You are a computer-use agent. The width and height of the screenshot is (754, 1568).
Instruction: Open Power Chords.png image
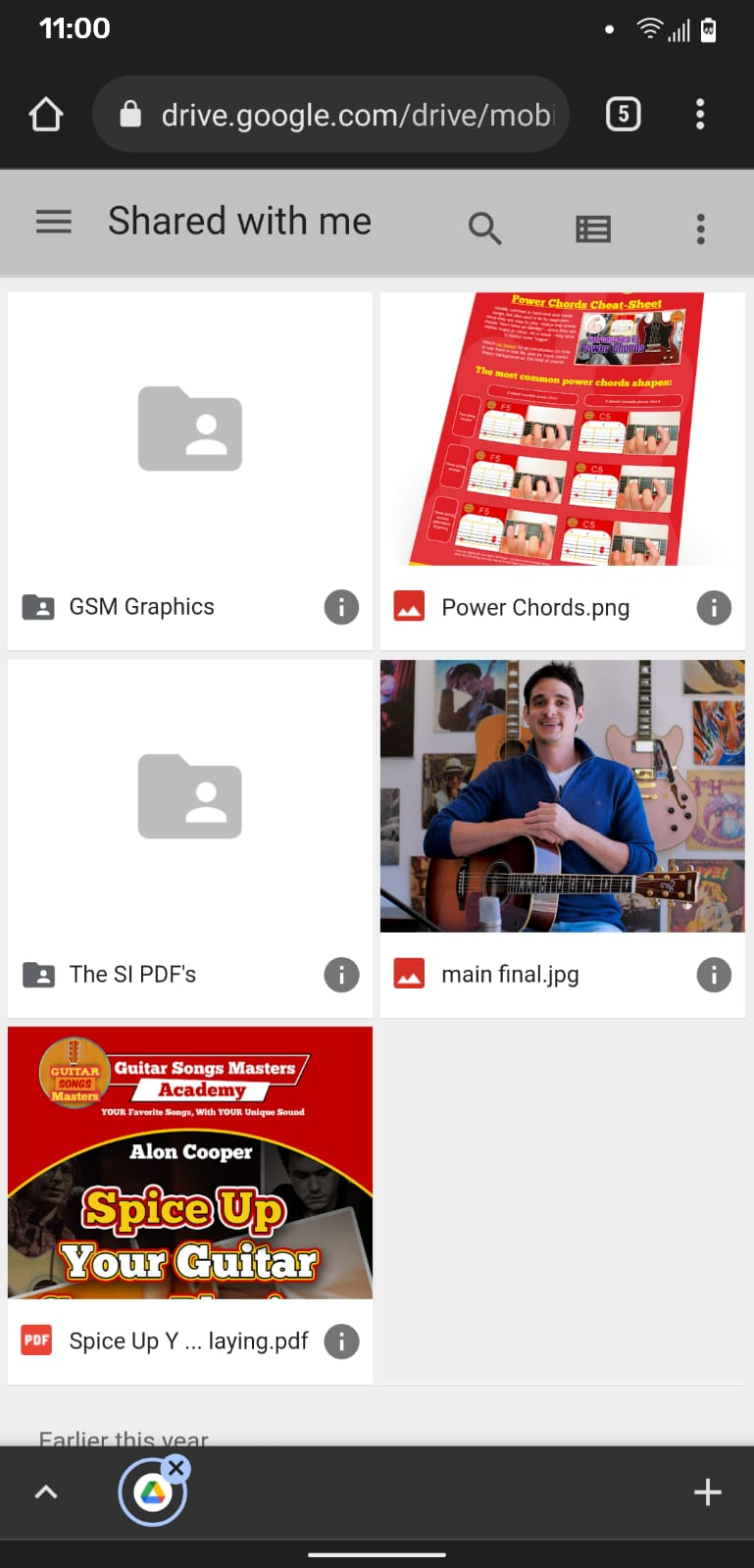(563, 471)
